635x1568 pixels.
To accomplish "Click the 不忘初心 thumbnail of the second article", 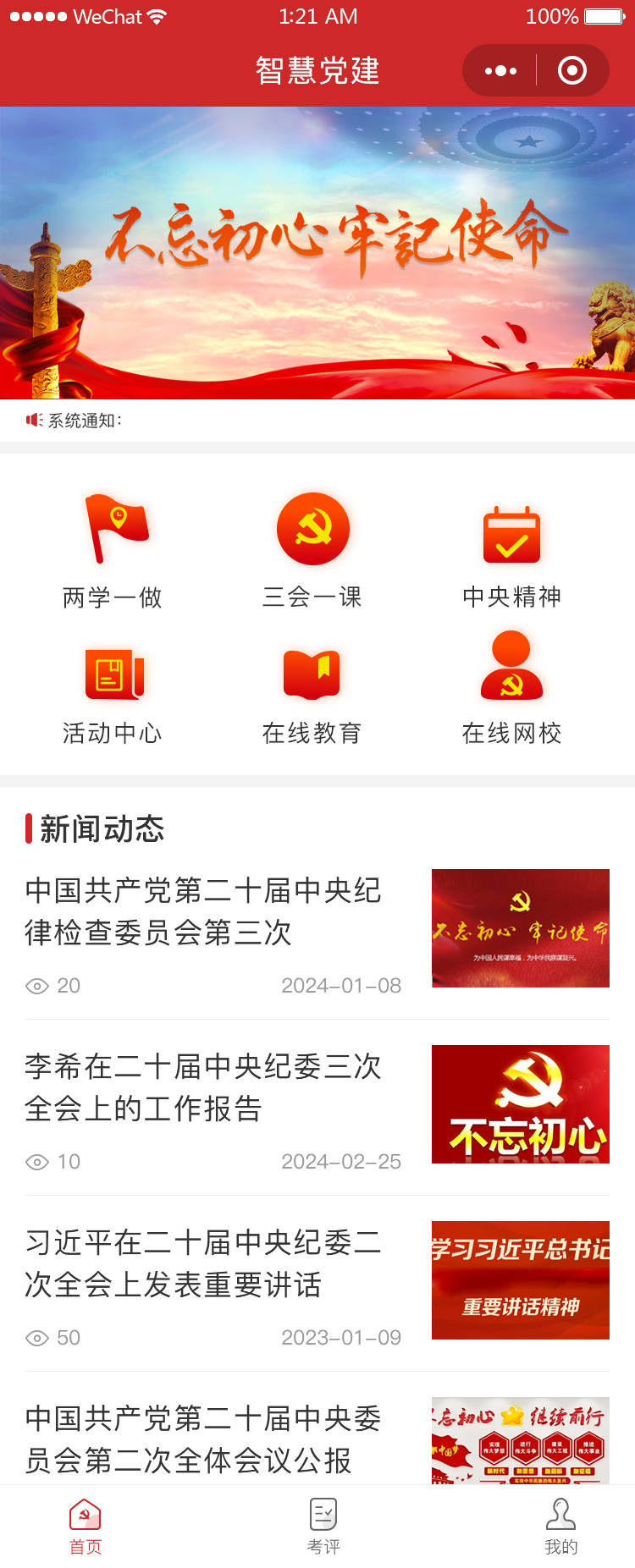I will pyautogui.click(x=520, y=1104).
